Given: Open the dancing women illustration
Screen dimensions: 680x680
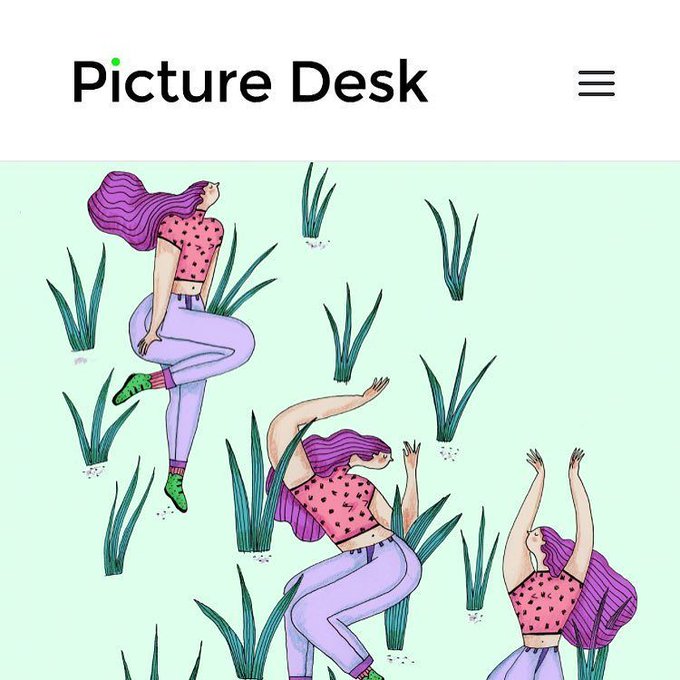Looking at the screenshot, I should click(x=340, y=421).
